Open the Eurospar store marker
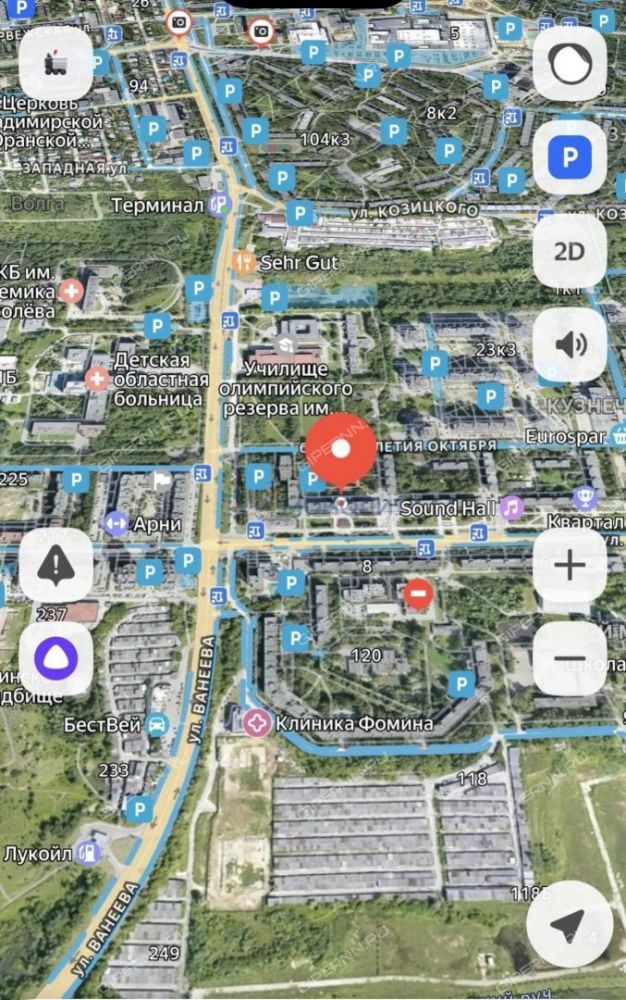This screenshot has width=626, height=1000. pyautogui.click(x=618, y=436)
